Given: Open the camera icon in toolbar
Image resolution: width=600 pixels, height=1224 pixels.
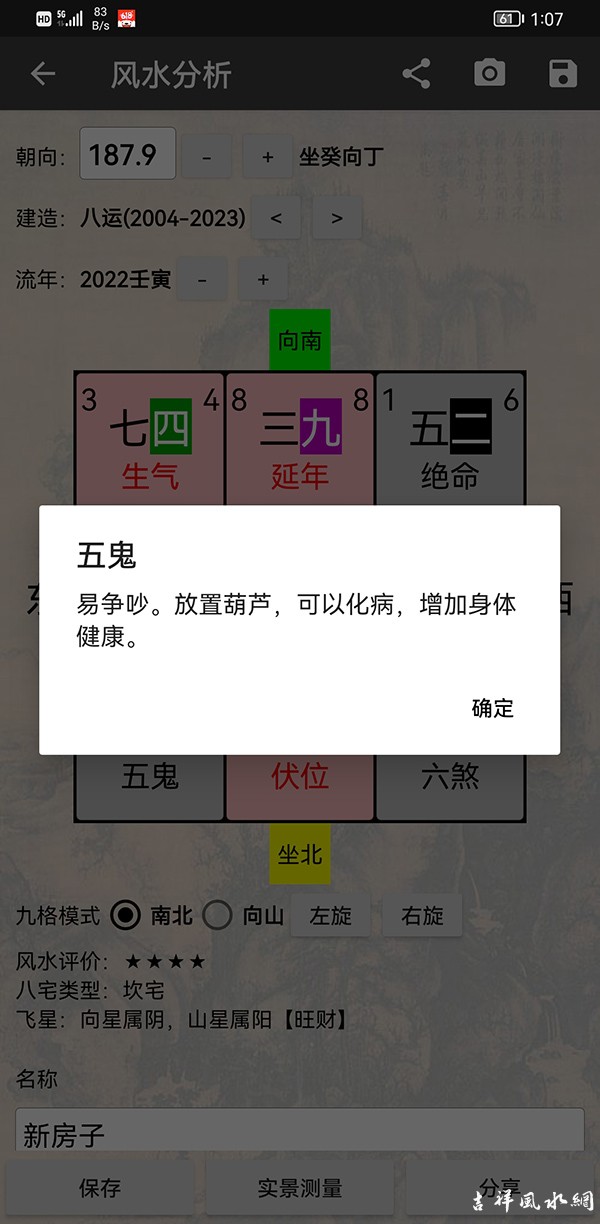Looking at the screenshot, I should pos(489,73).
